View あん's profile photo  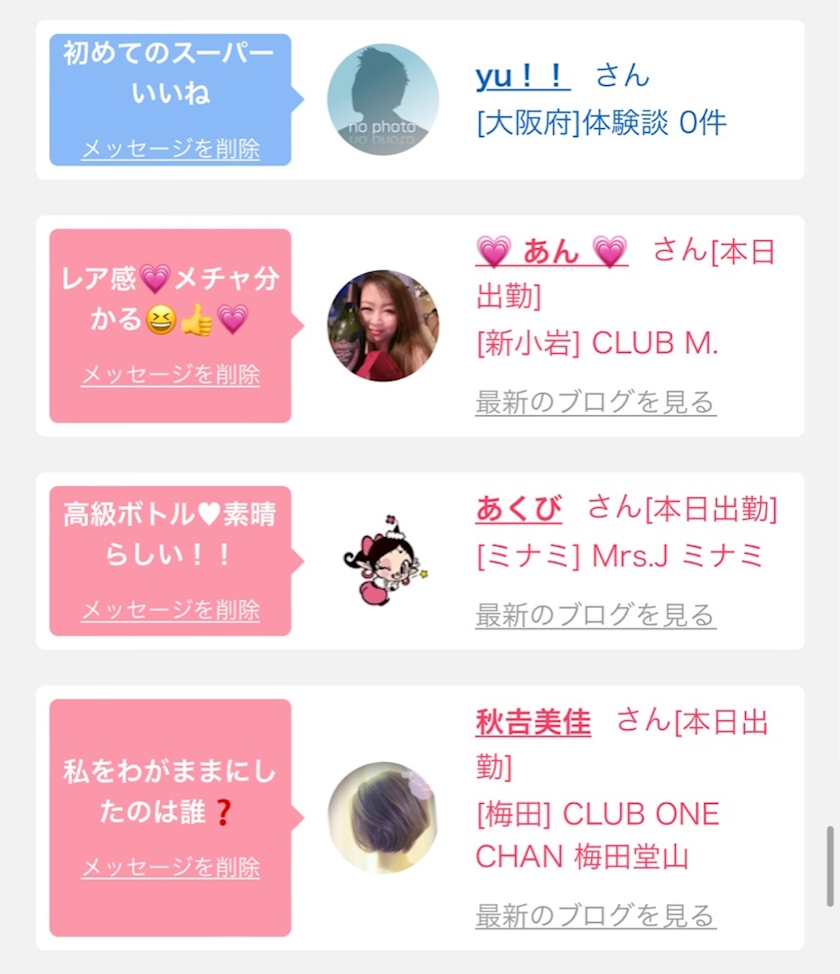coord(383,325)
